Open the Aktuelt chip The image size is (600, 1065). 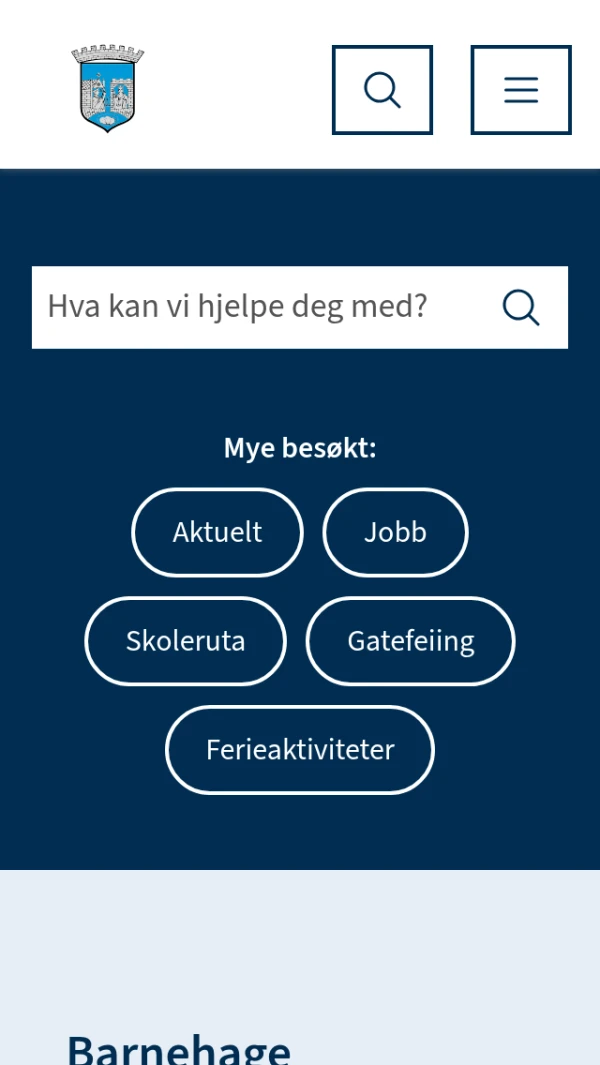(x=217, y=532)
